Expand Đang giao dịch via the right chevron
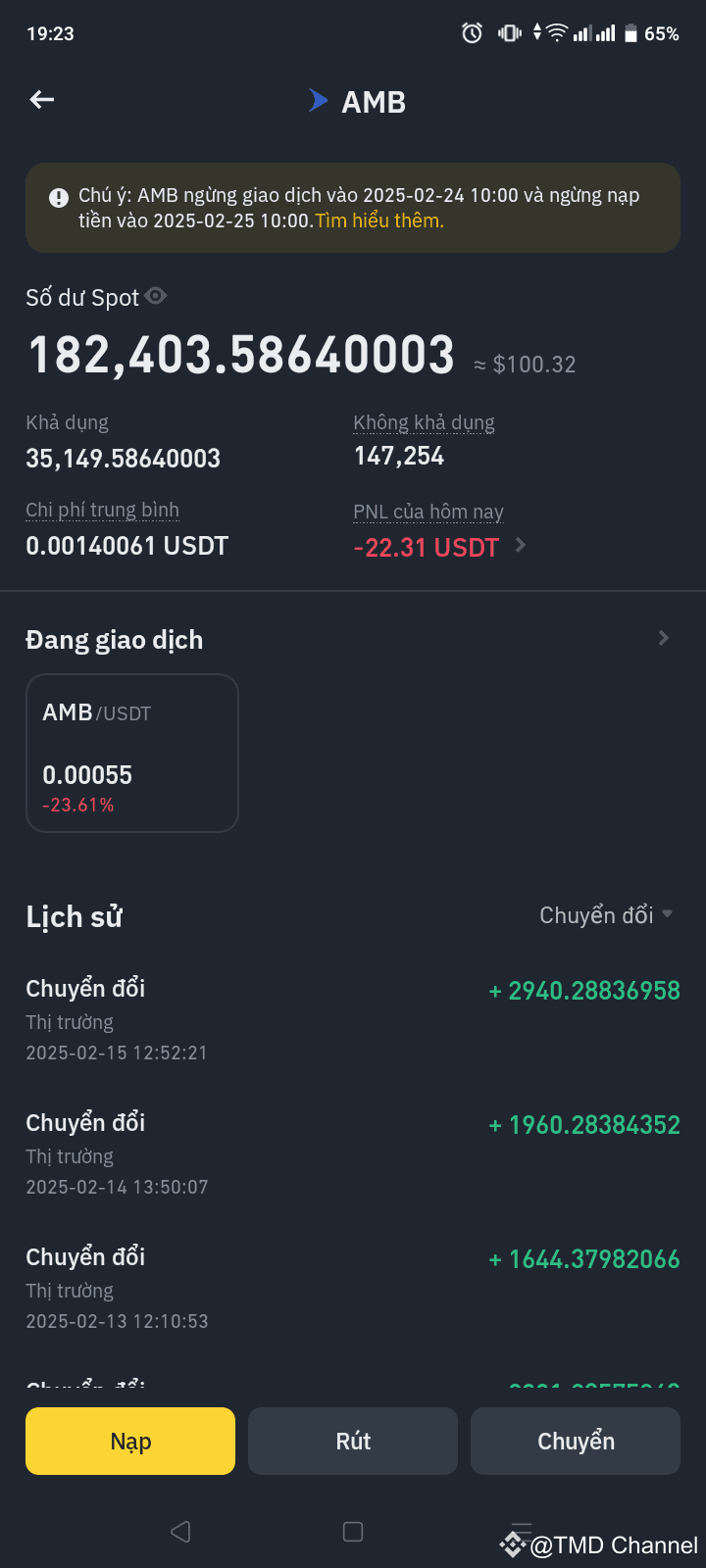The image size is (706, 1568). click(663, 638)
